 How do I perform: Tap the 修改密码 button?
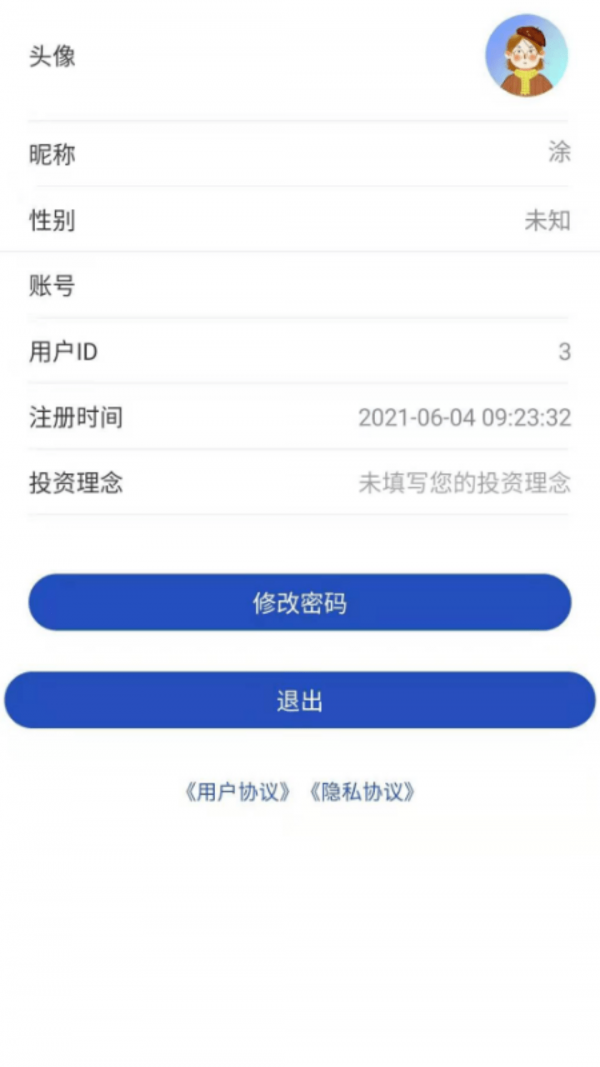tap(299, 603)
